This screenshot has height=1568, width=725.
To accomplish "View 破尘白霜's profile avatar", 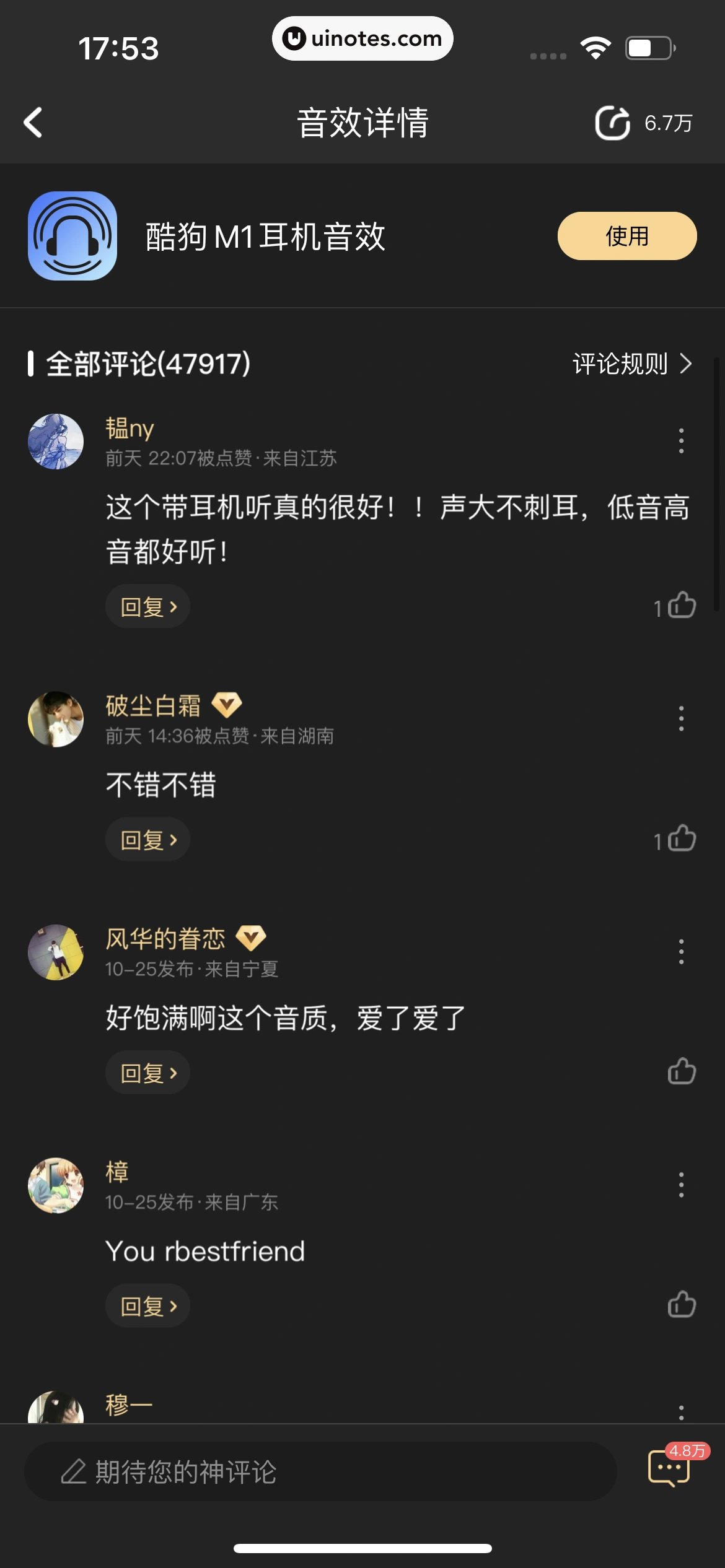I will pos(56,719).
